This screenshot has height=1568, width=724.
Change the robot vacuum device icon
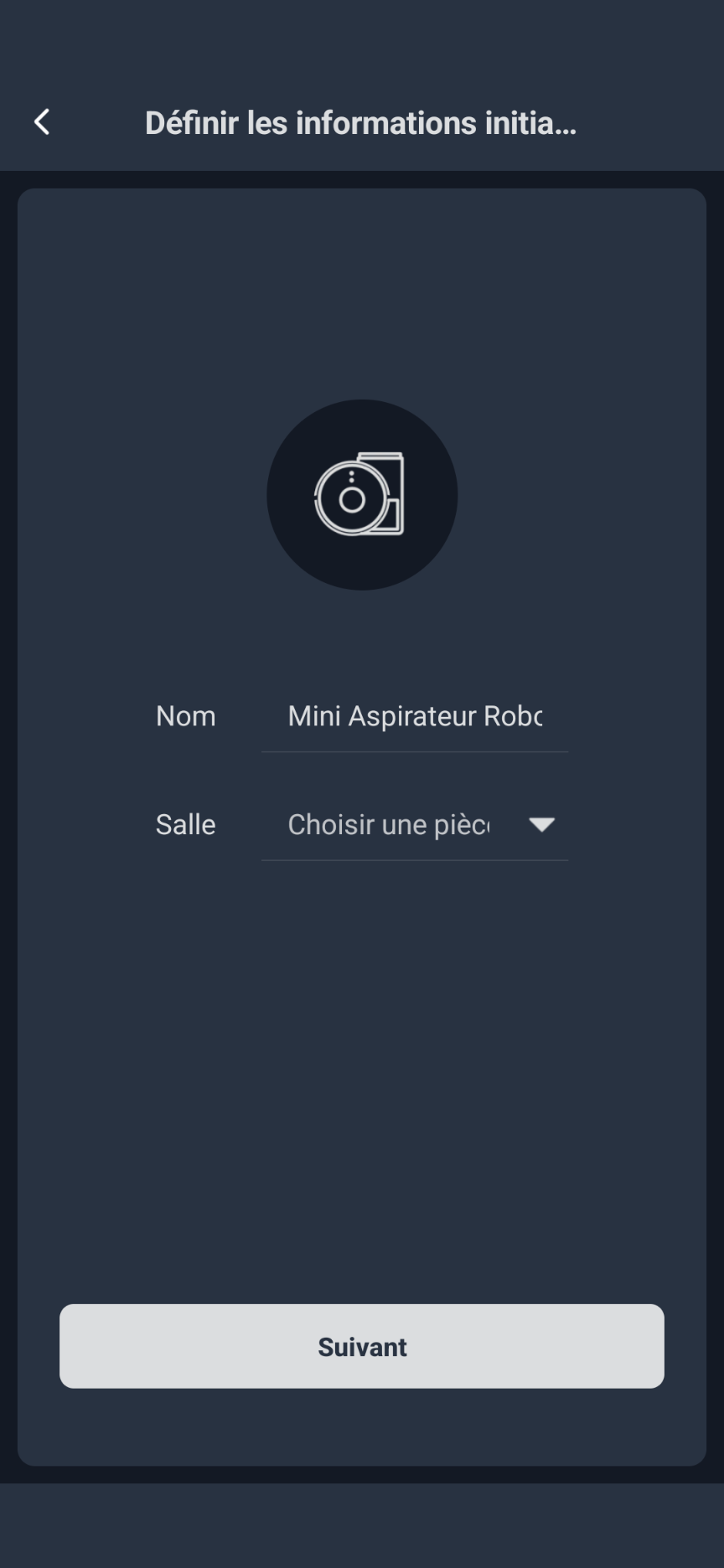pyautogui.click(x=362, y=495)
